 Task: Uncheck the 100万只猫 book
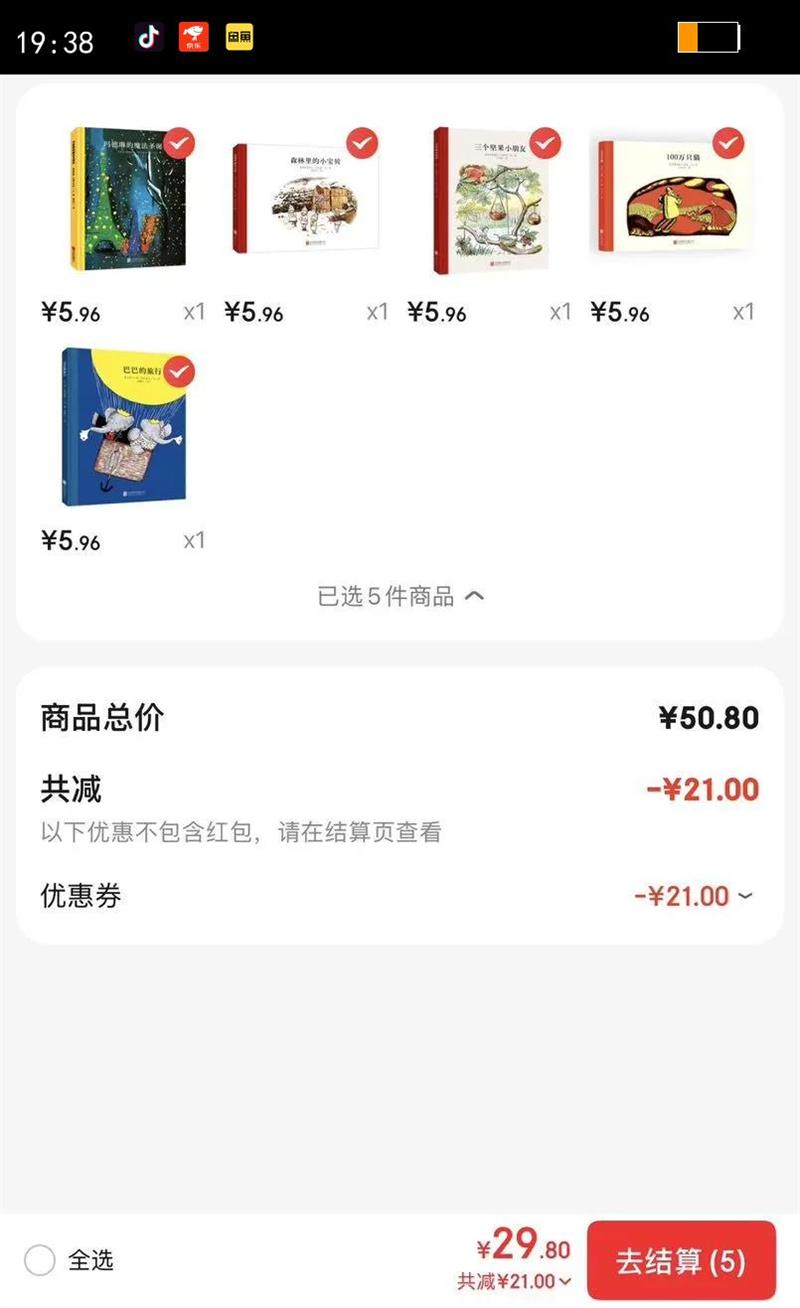coord(728,144)
